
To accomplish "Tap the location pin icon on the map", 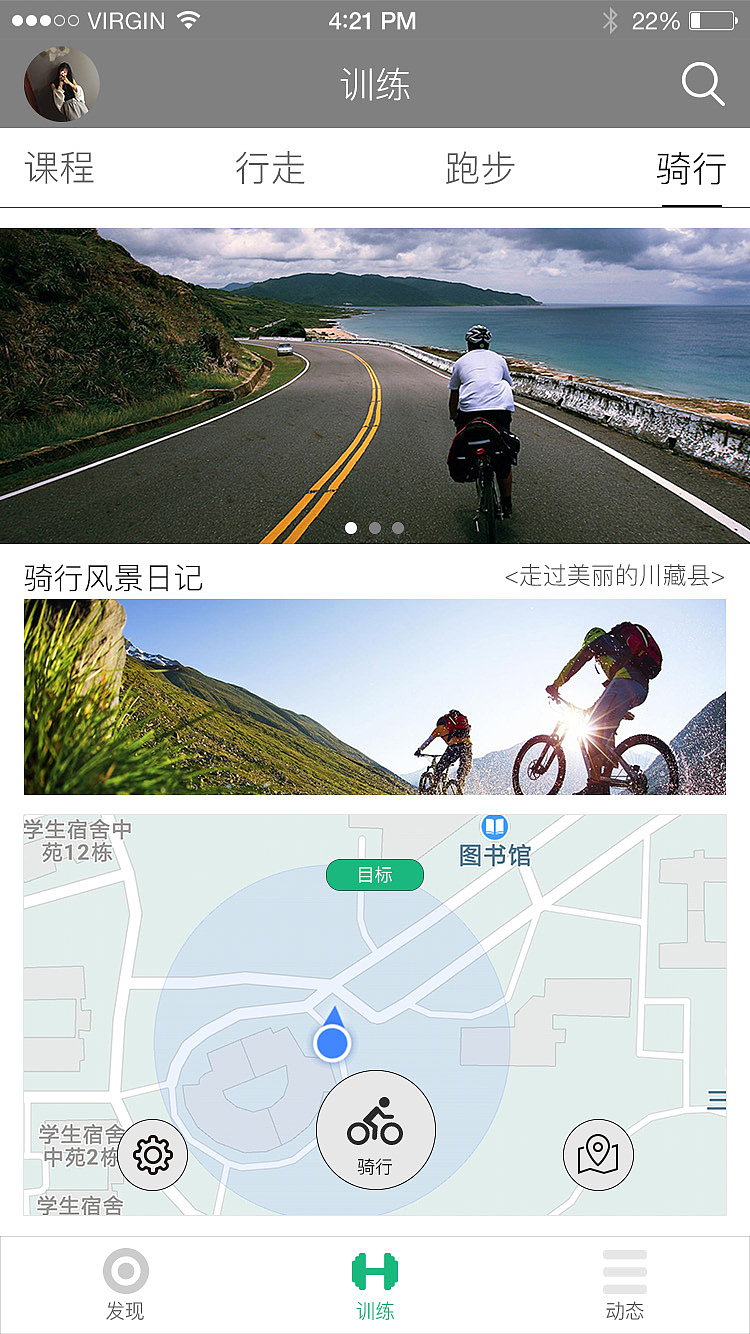I will pos(598,1154).
